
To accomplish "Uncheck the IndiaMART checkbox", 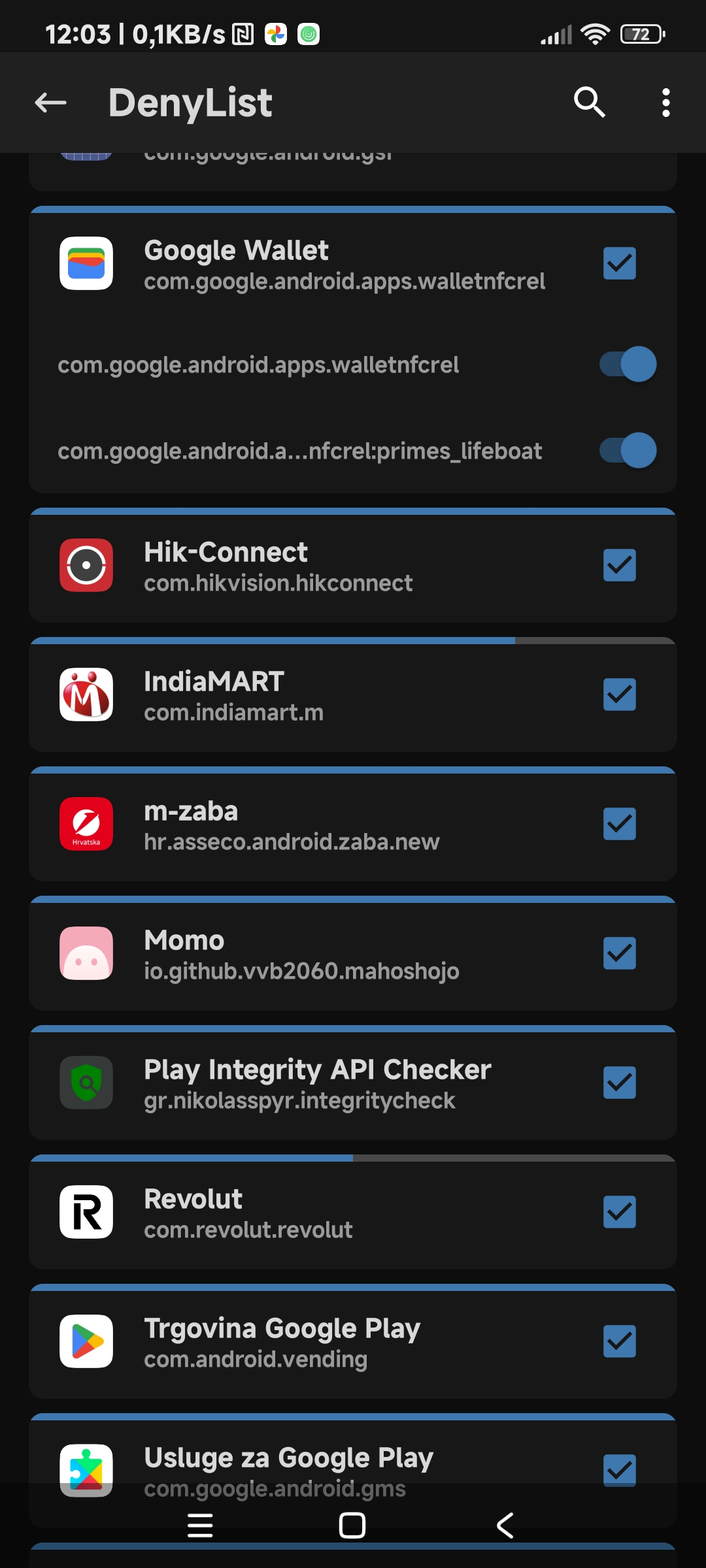I will (x=619, y=694).
